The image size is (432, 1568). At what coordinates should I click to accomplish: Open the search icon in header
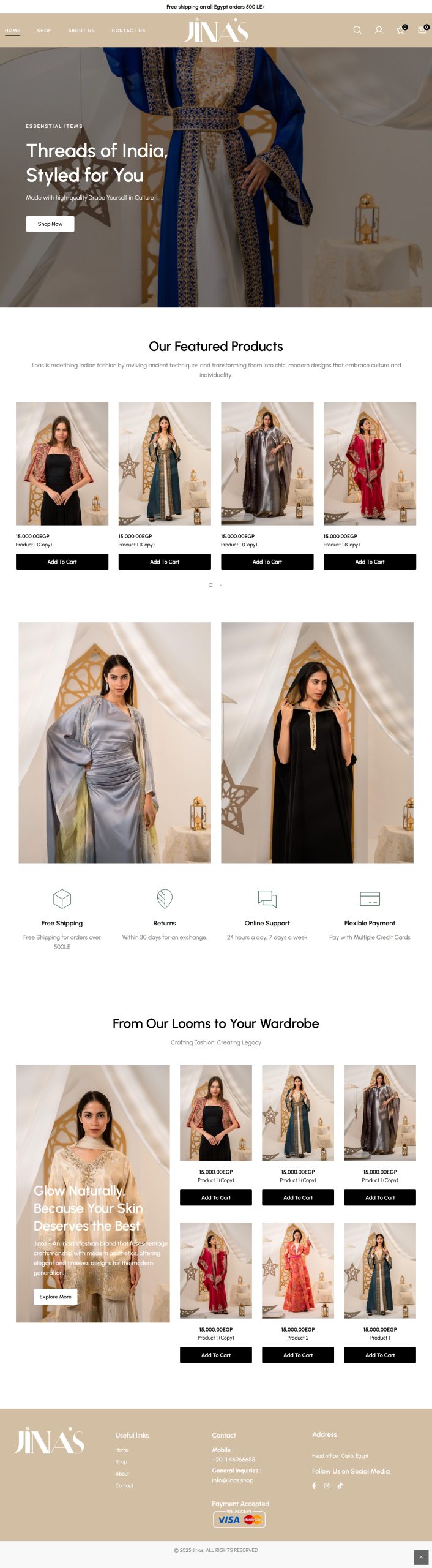pyautogui.click(x=357, y=30)
